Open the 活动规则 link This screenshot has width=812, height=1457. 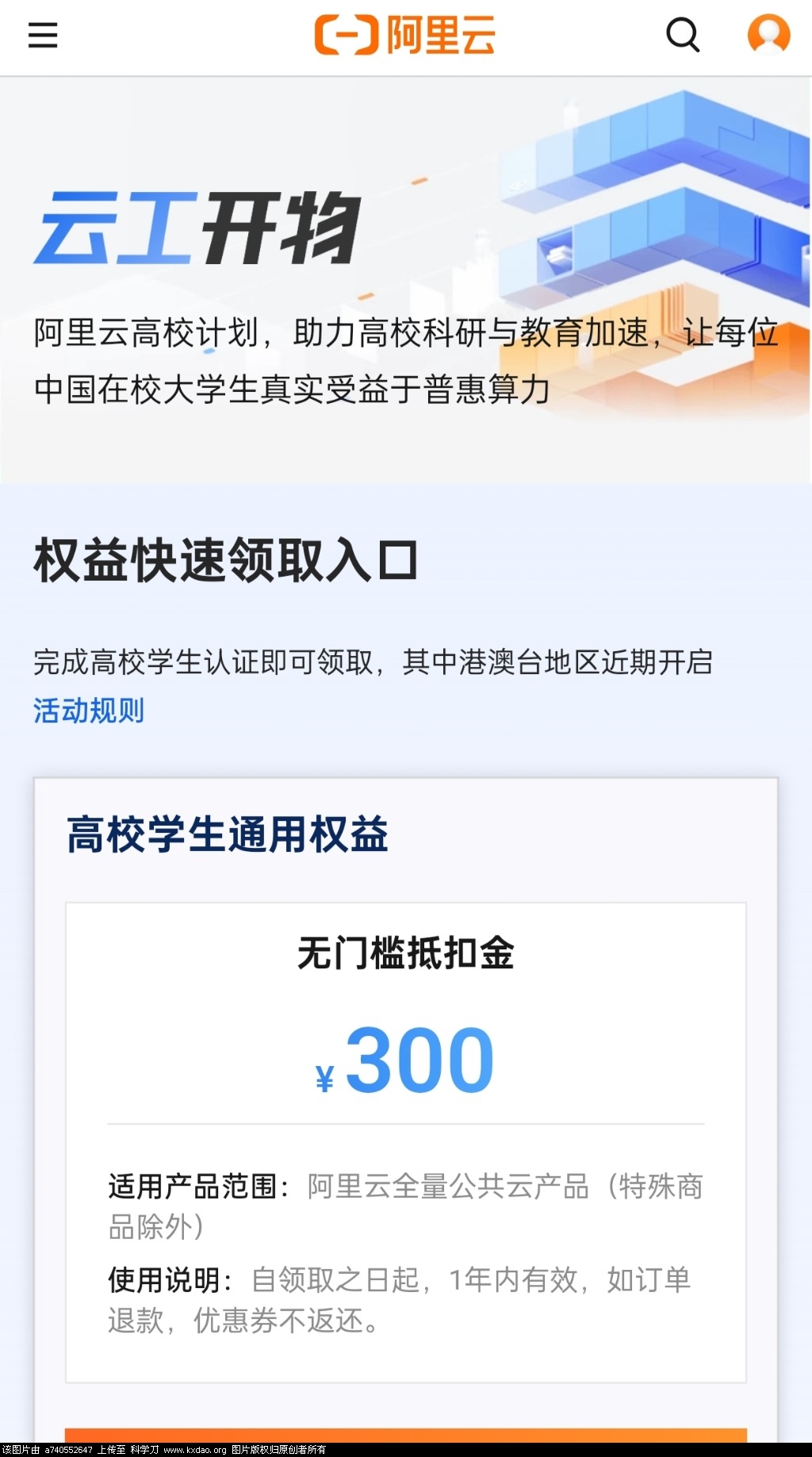click(x=89, y=710)
